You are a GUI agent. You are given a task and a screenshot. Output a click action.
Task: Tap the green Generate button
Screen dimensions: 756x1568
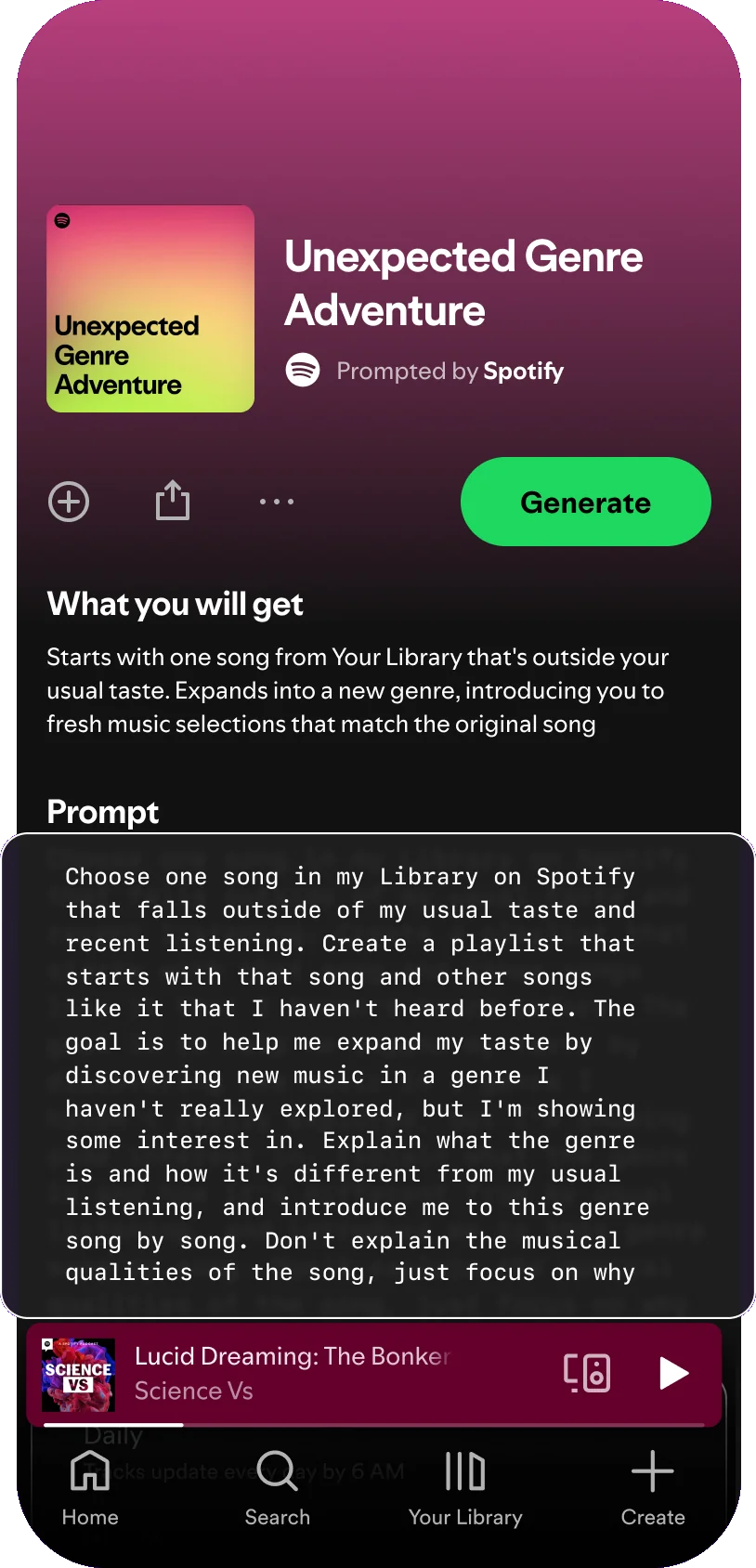click(585, 502)
